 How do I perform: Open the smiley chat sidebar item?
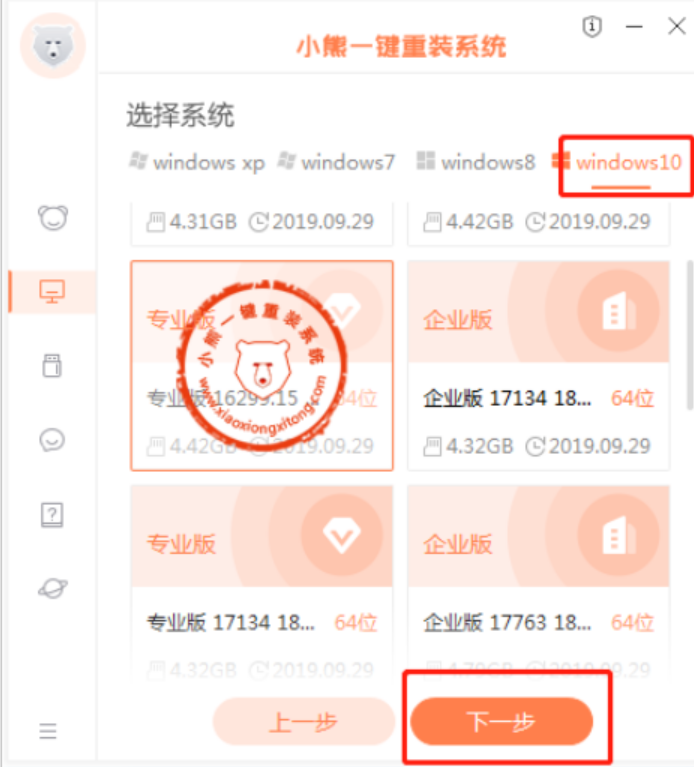52,439
